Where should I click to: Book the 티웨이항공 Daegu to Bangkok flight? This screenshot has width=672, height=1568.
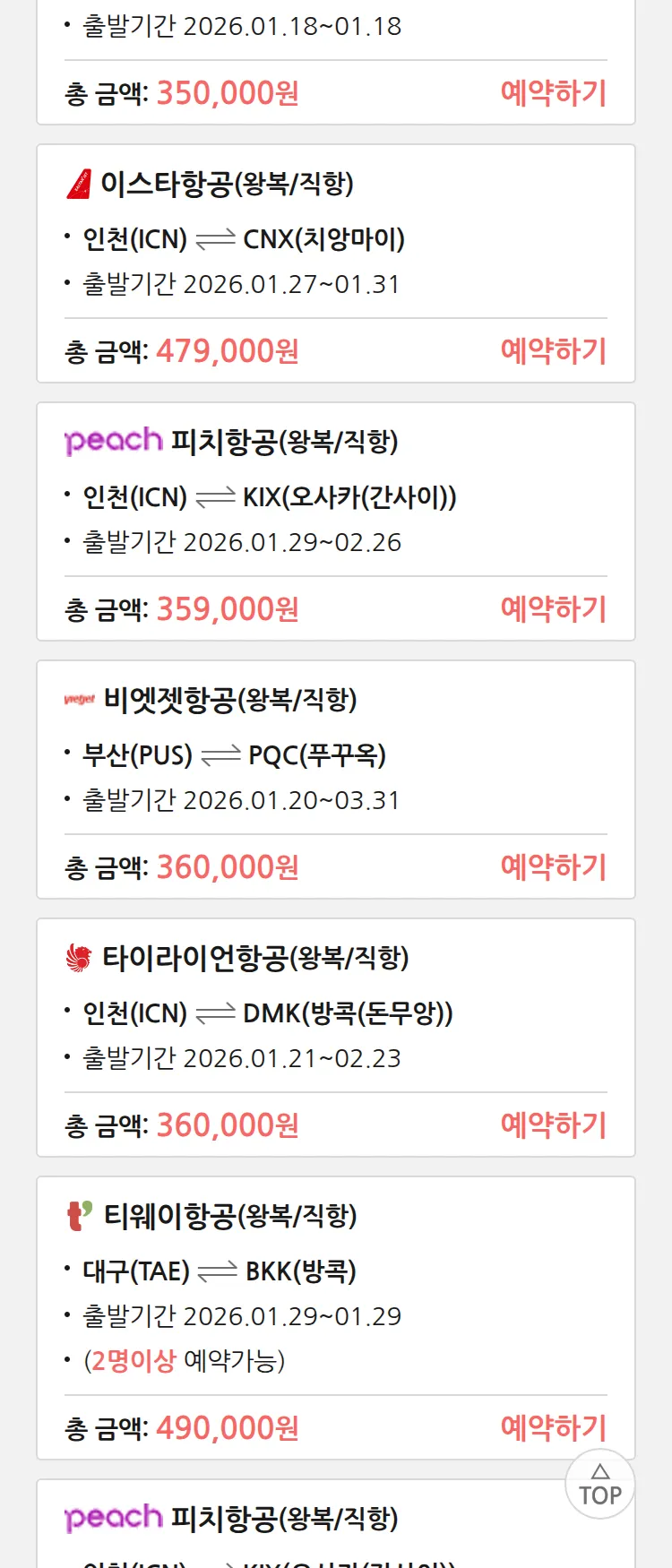[x=553, y=1428]
